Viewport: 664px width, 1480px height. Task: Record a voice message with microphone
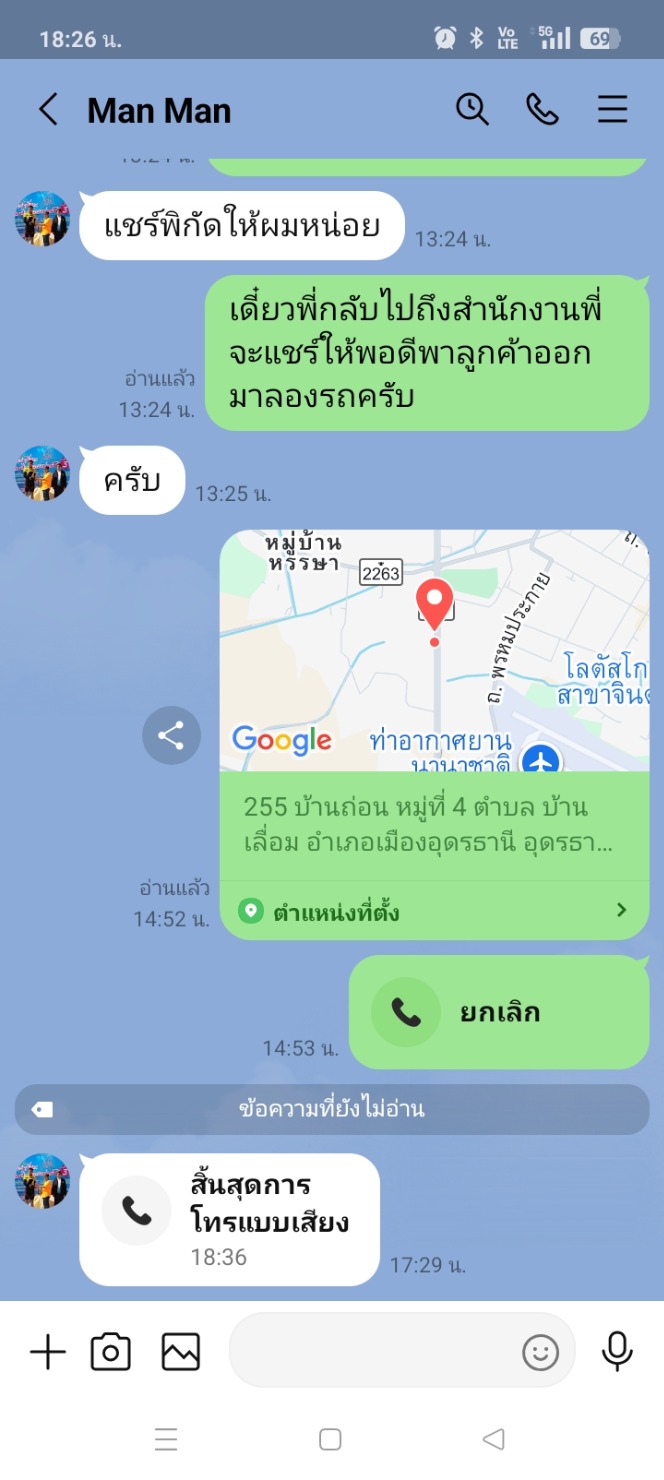[617, 1352]
